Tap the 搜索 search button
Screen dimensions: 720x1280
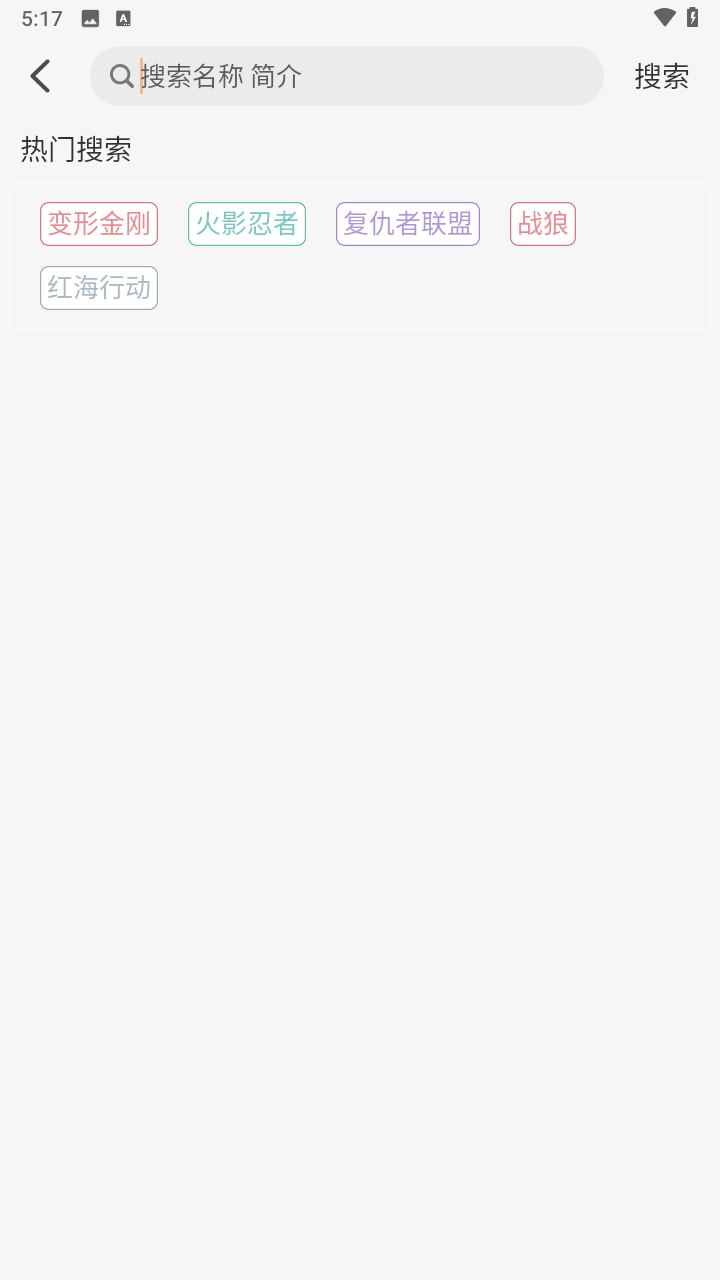pyautogui.click(x=662, y=77)
